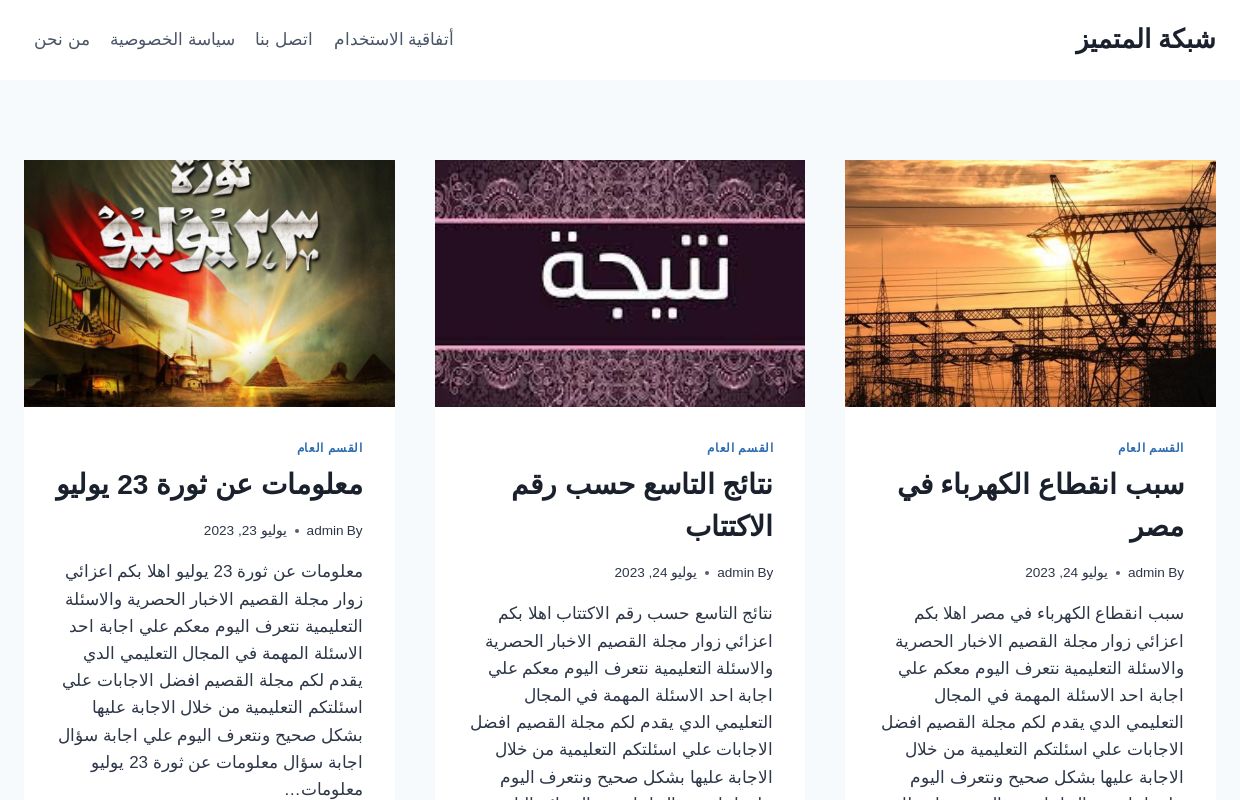
Task: Select القسم العام above the ثورة 23 يوليو article
Action: pos(329,448)
